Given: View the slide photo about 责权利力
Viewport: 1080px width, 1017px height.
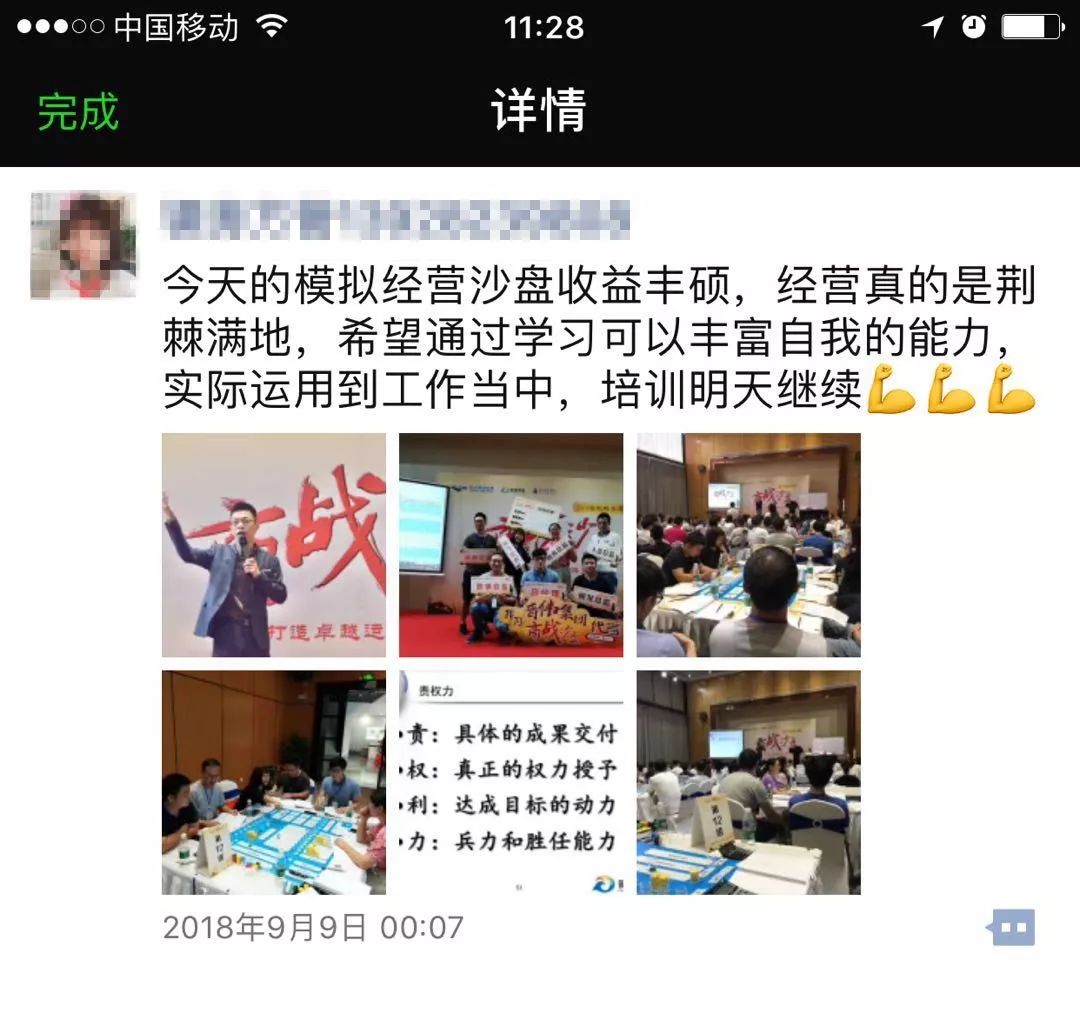Looking at the screenshot, I should point(511,782).
